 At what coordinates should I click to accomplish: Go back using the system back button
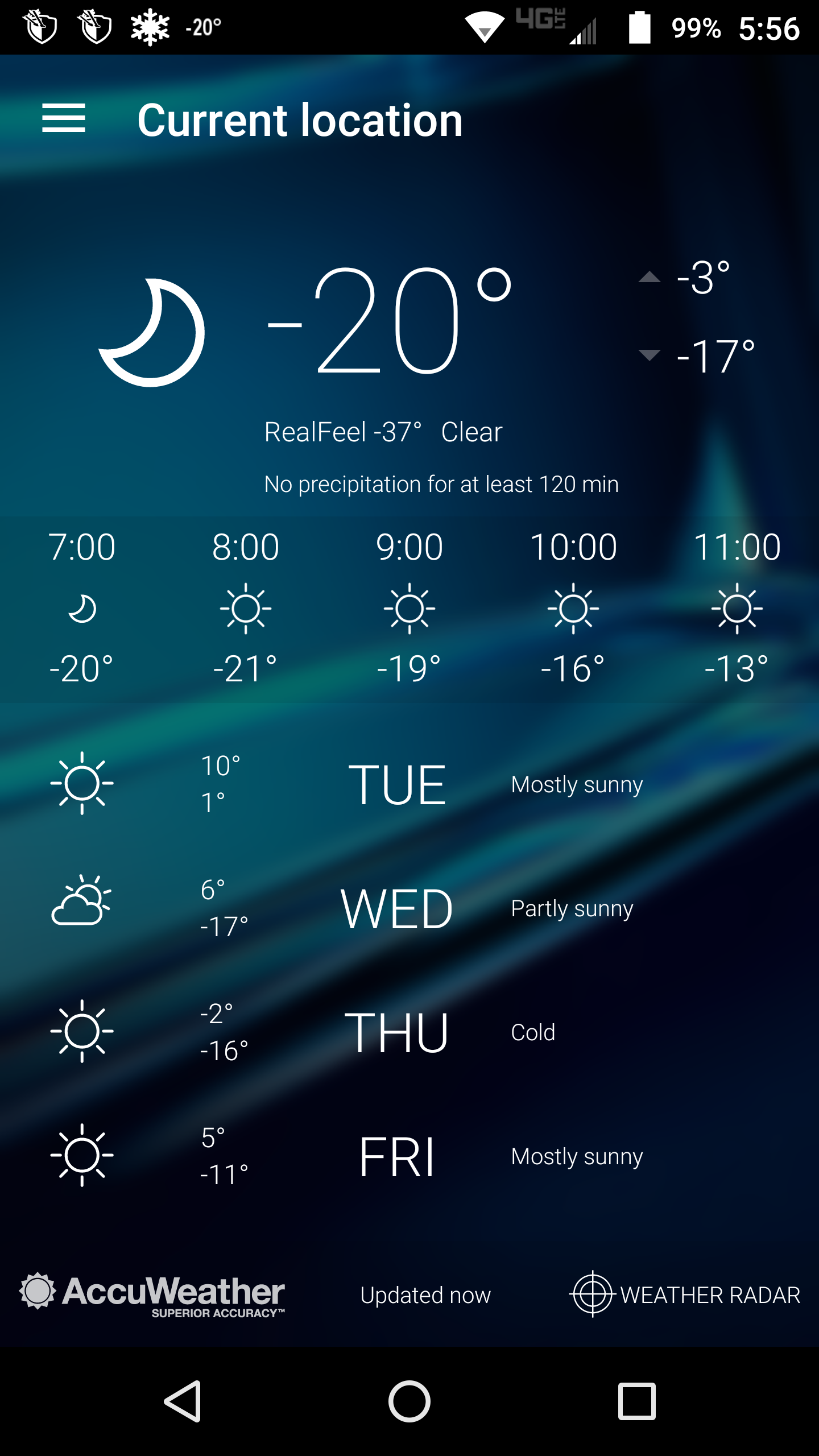183,1401
